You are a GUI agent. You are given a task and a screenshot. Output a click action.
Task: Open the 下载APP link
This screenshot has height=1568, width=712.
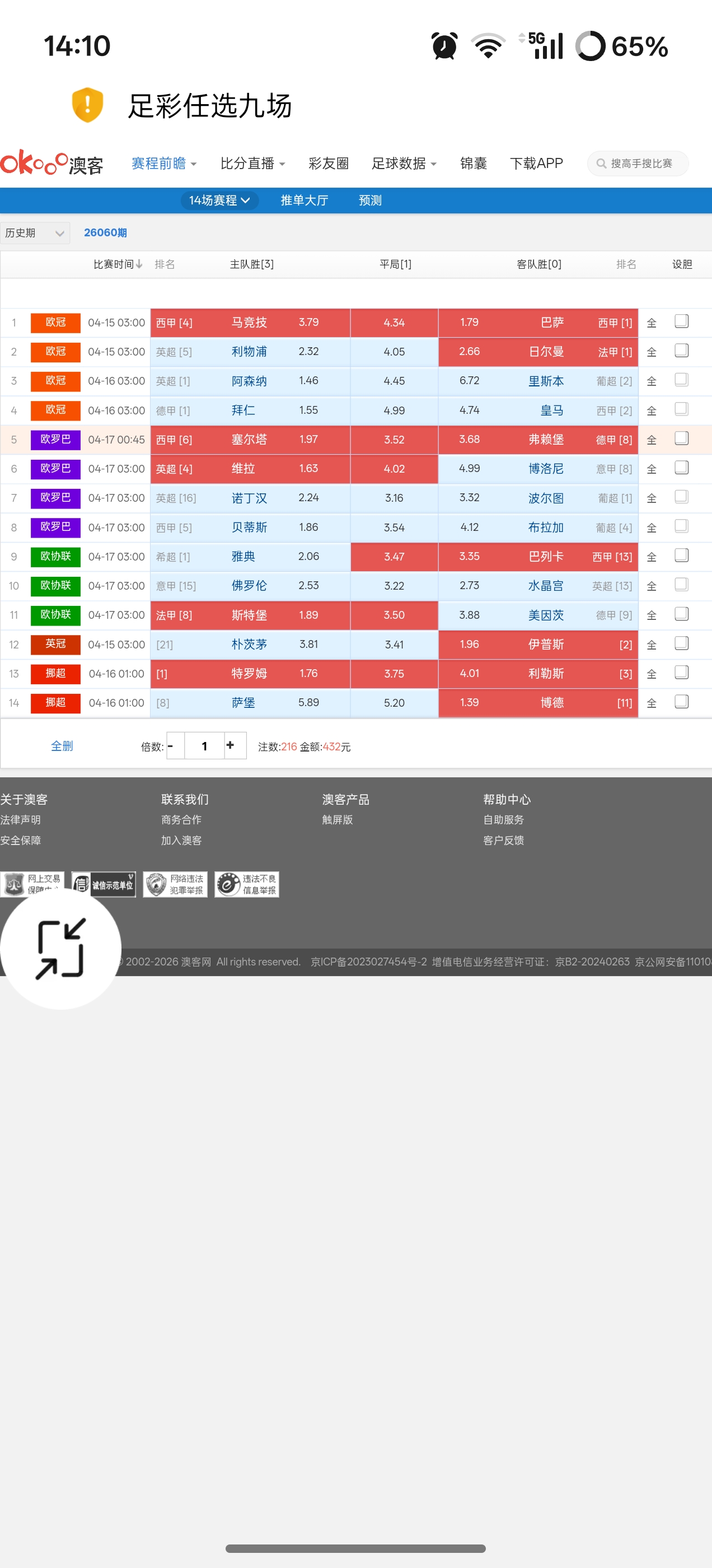[x=536, y=164]
